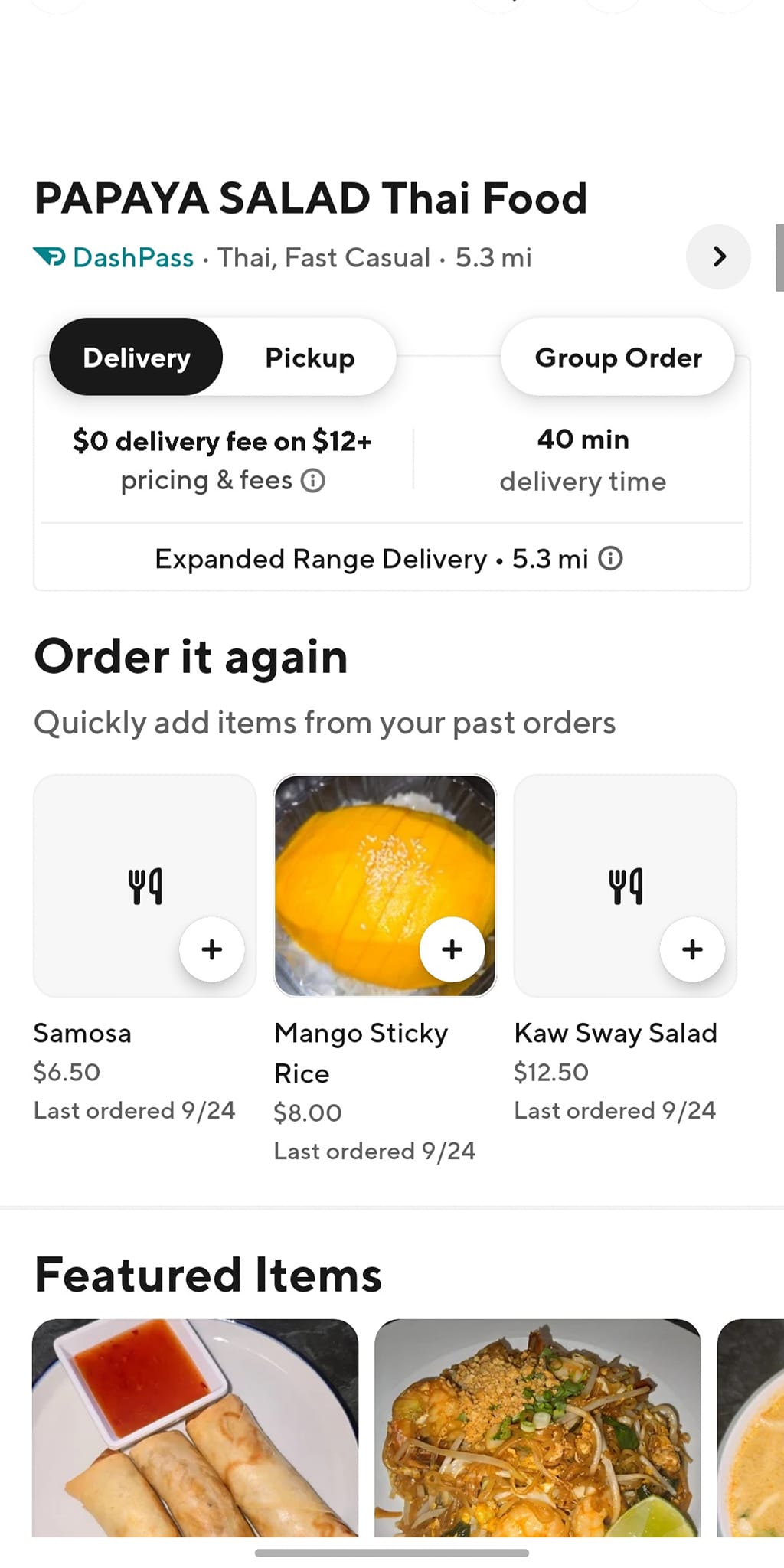The image size is (784, 1568).
Task: Add Kaw Sway Salad to the cart
Action: (x=692, y=949)
